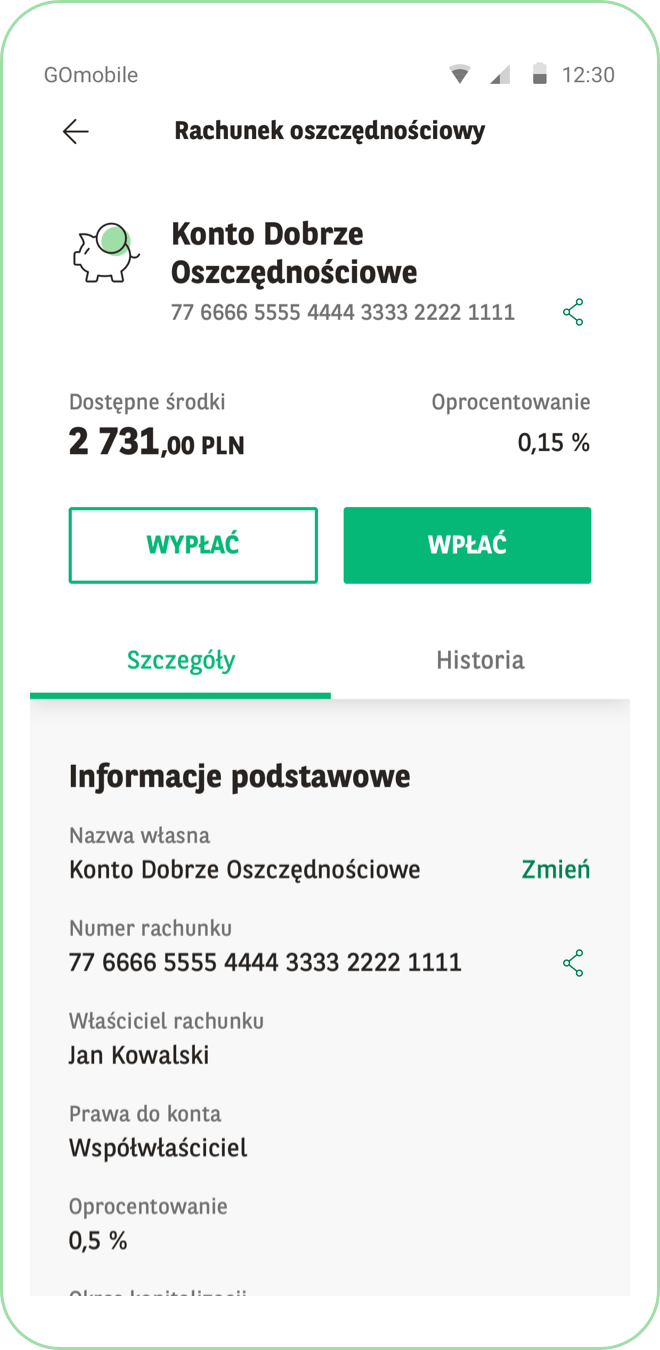Viewport: 660px width, 1350px height.
Task: Share account number under the account title
Action: click(x=573, y=312)
